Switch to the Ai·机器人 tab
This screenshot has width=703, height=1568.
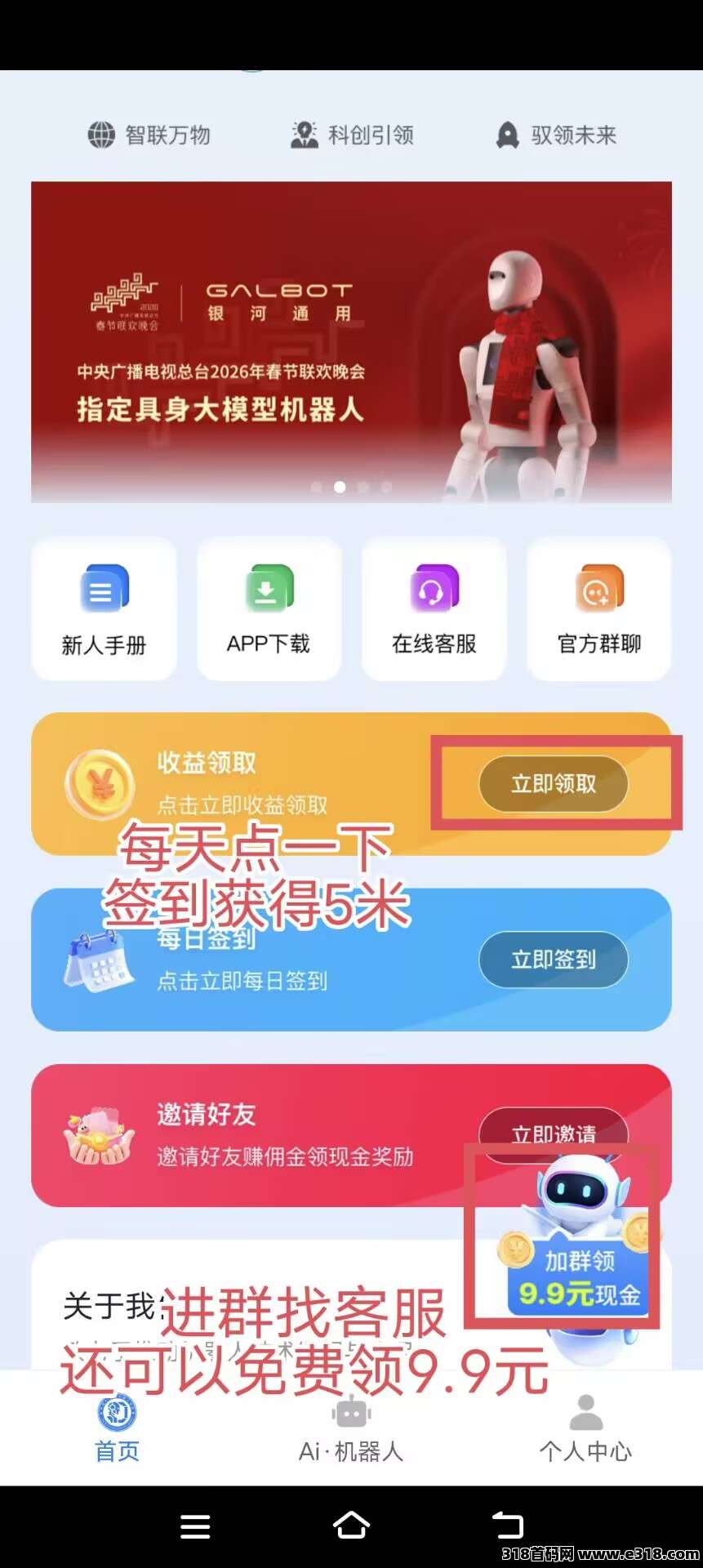pos(351,1429)
